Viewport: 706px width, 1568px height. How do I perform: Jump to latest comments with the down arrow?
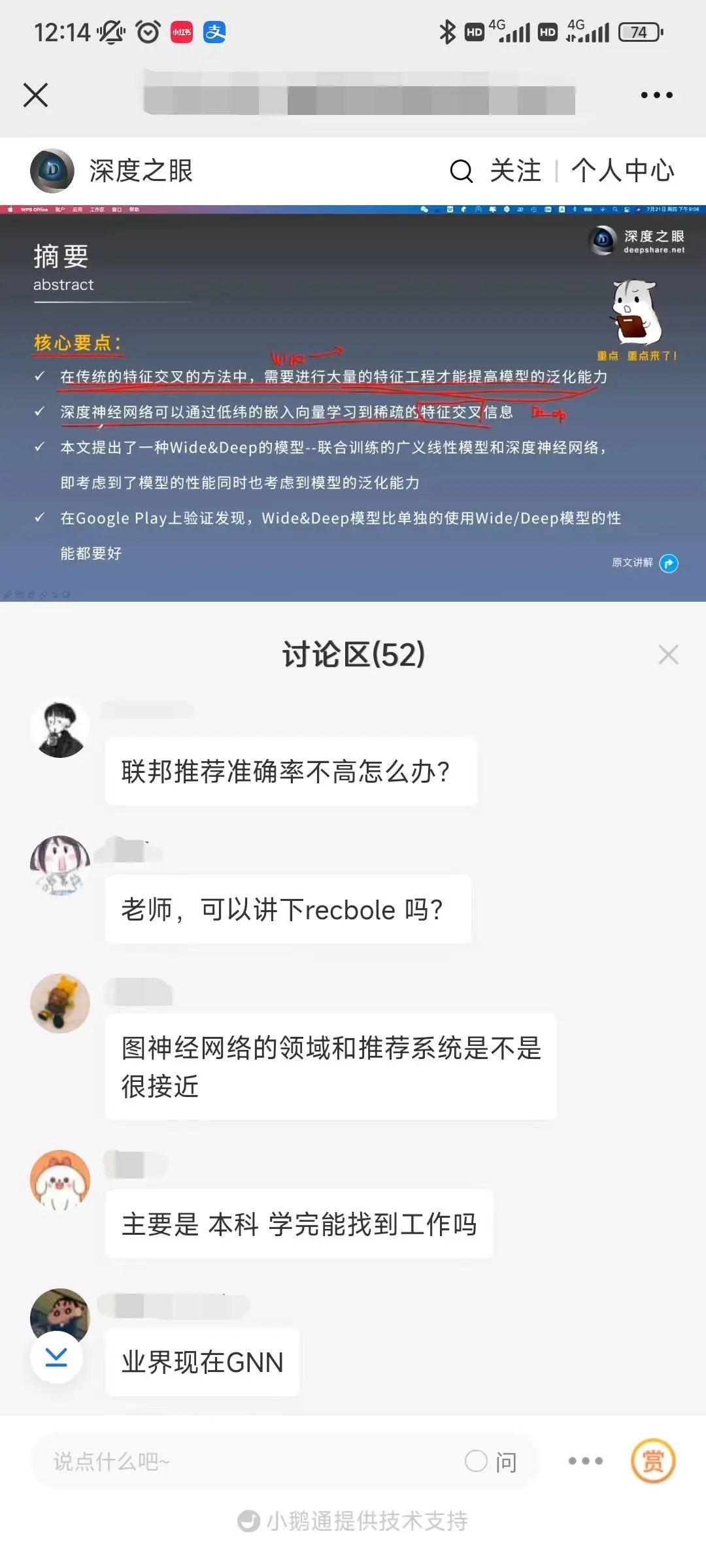pos(57,1359)
